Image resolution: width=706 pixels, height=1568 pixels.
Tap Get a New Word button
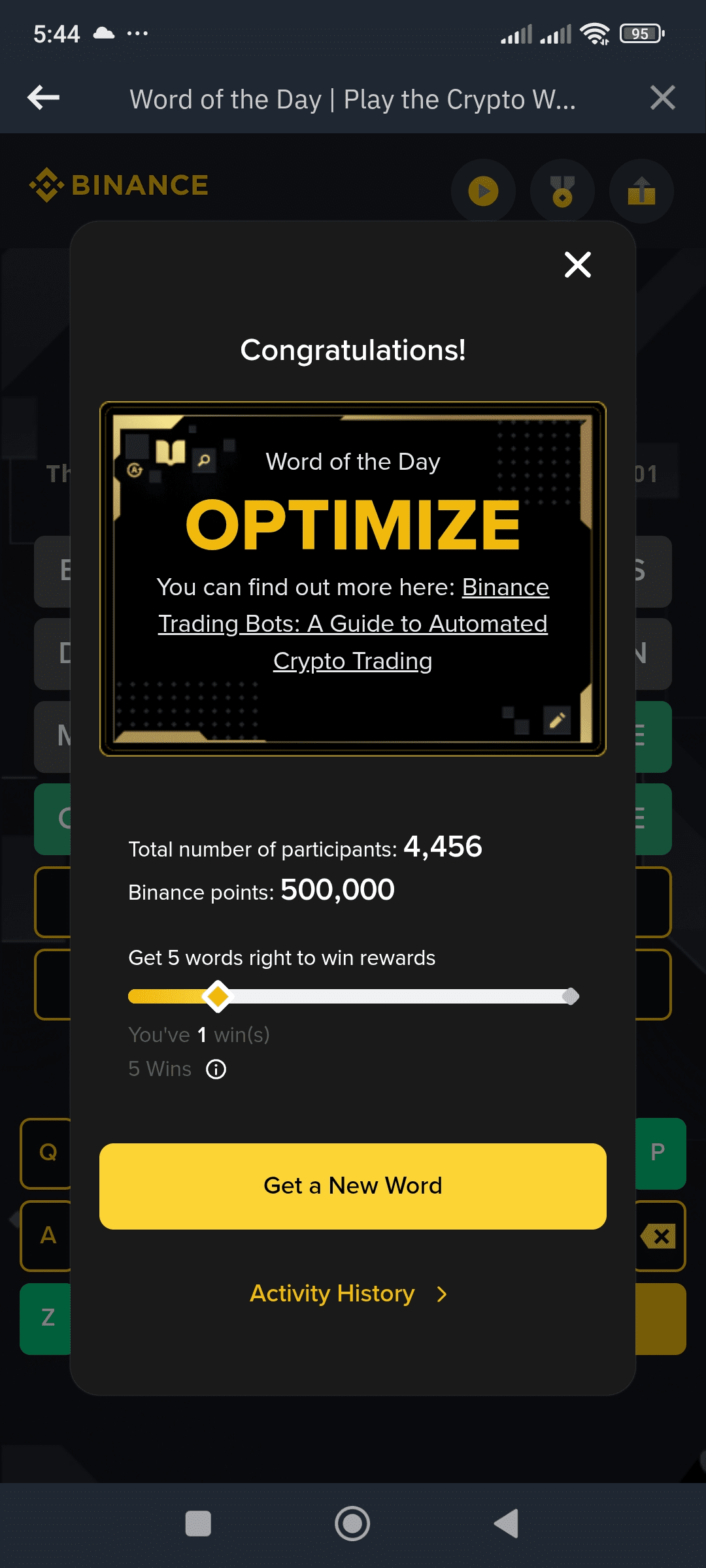pos(353,1186)
